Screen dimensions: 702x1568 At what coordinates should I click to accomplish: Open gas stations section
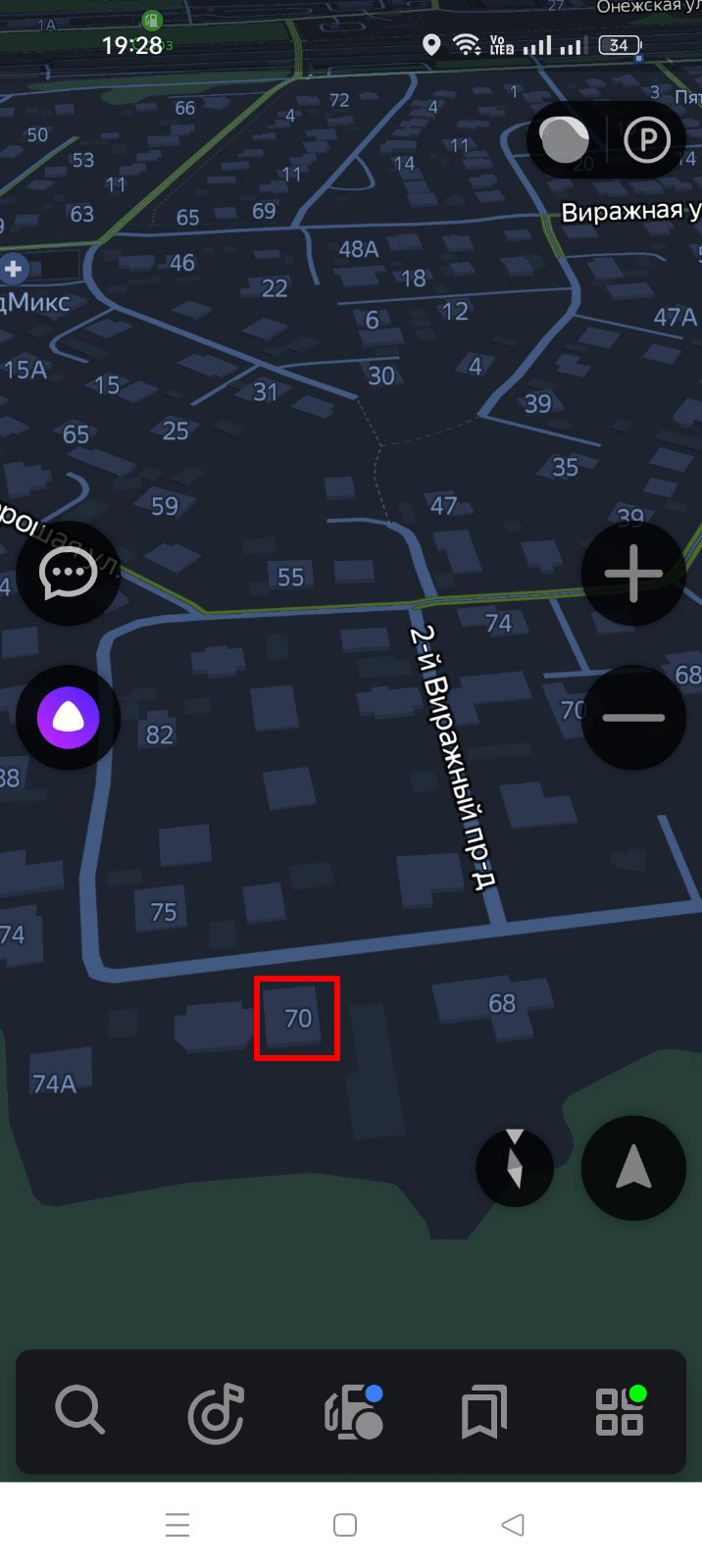(x=352, y=1412)
